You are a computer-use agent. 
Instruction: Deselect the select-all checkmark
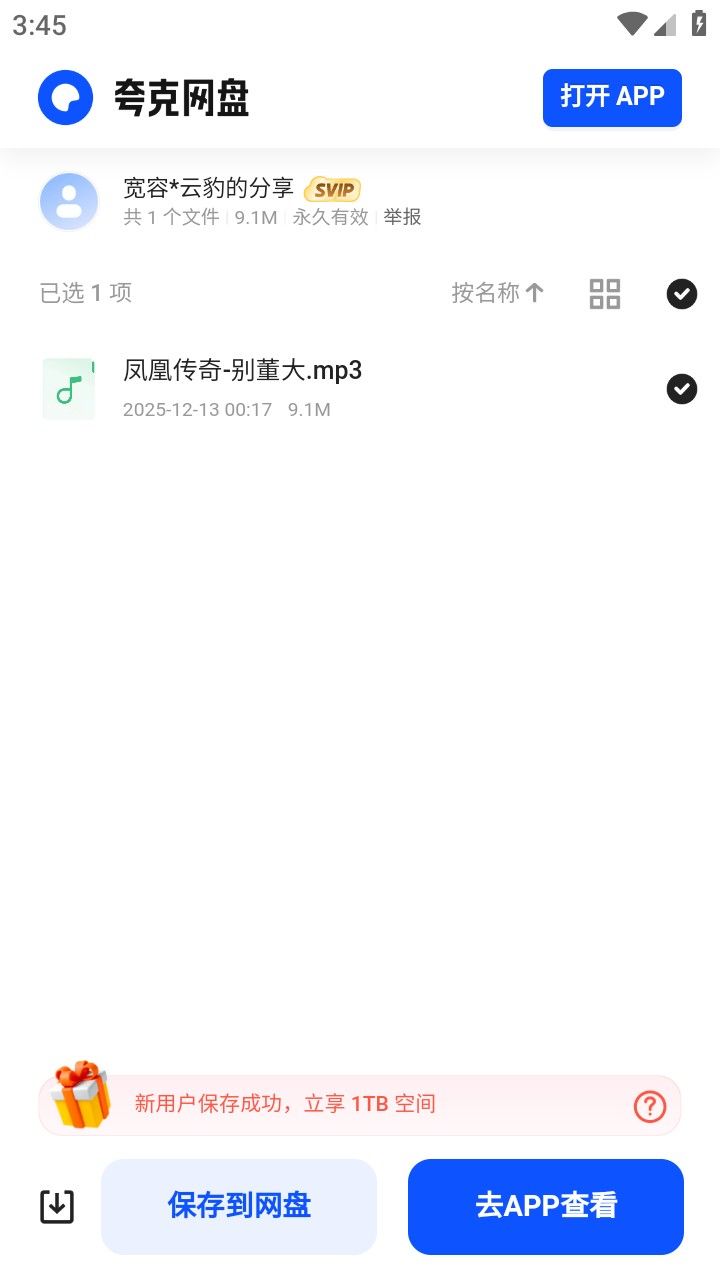681,293
